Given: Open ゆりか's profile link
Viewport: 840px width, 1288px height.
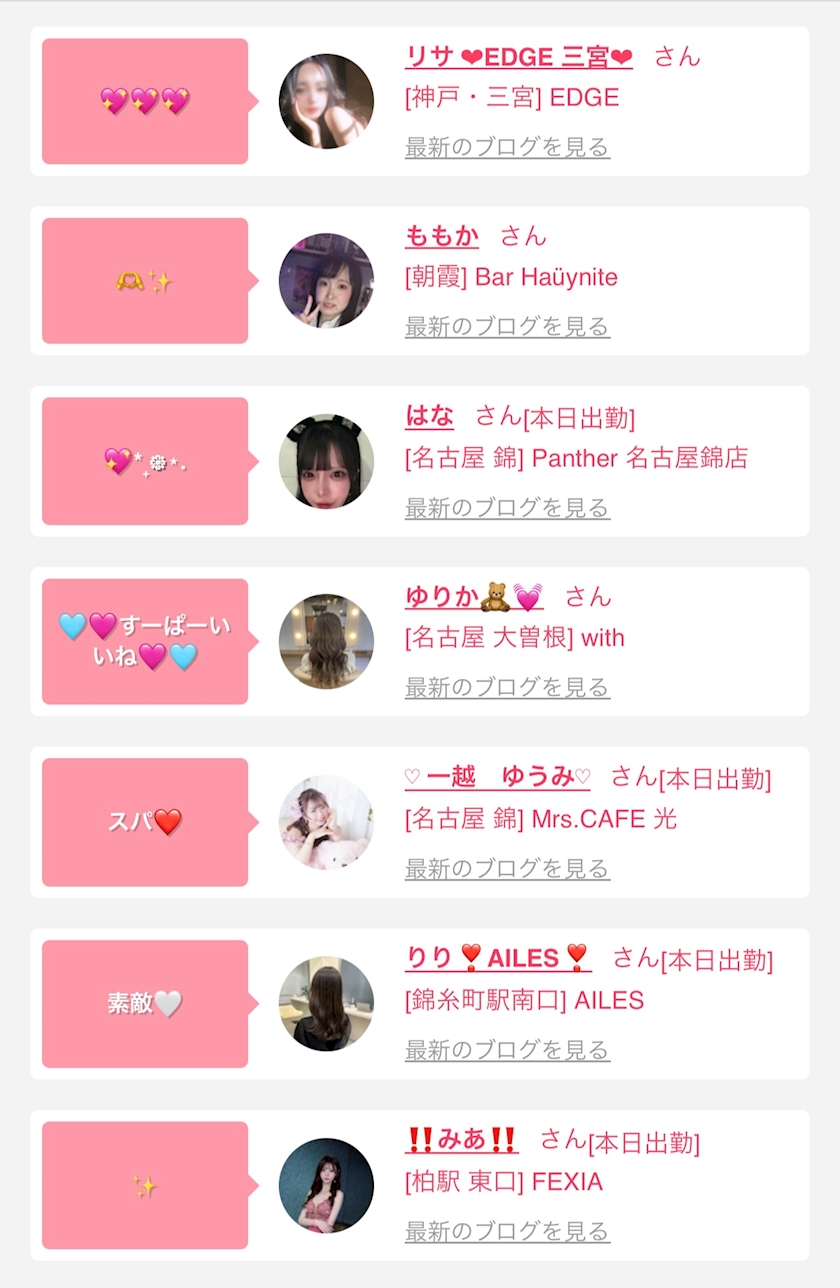Looking at the screenshot, I should (x=474, y=597).
